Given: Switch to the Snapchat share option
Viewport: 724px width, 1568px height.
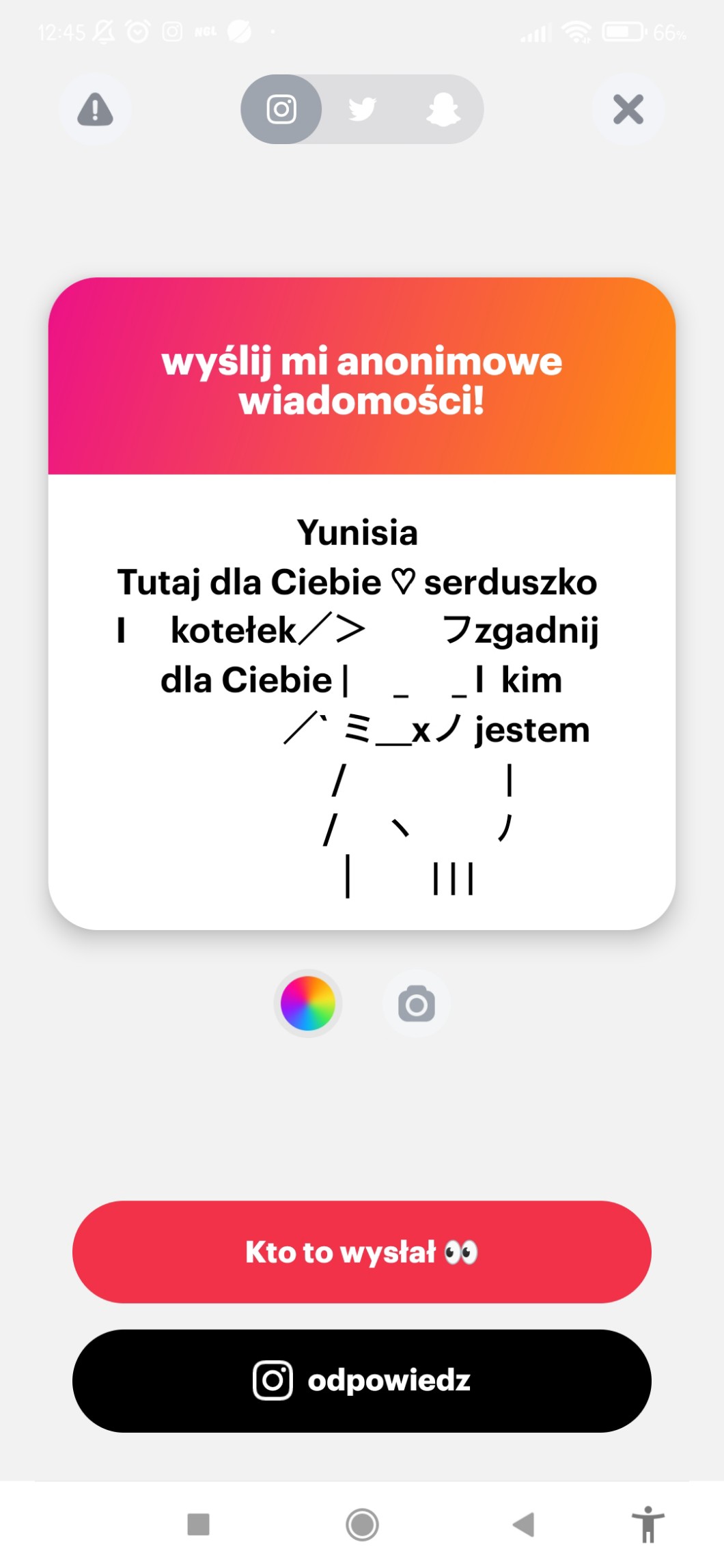Looking at the screenshot, I should (x=443, y=109).
